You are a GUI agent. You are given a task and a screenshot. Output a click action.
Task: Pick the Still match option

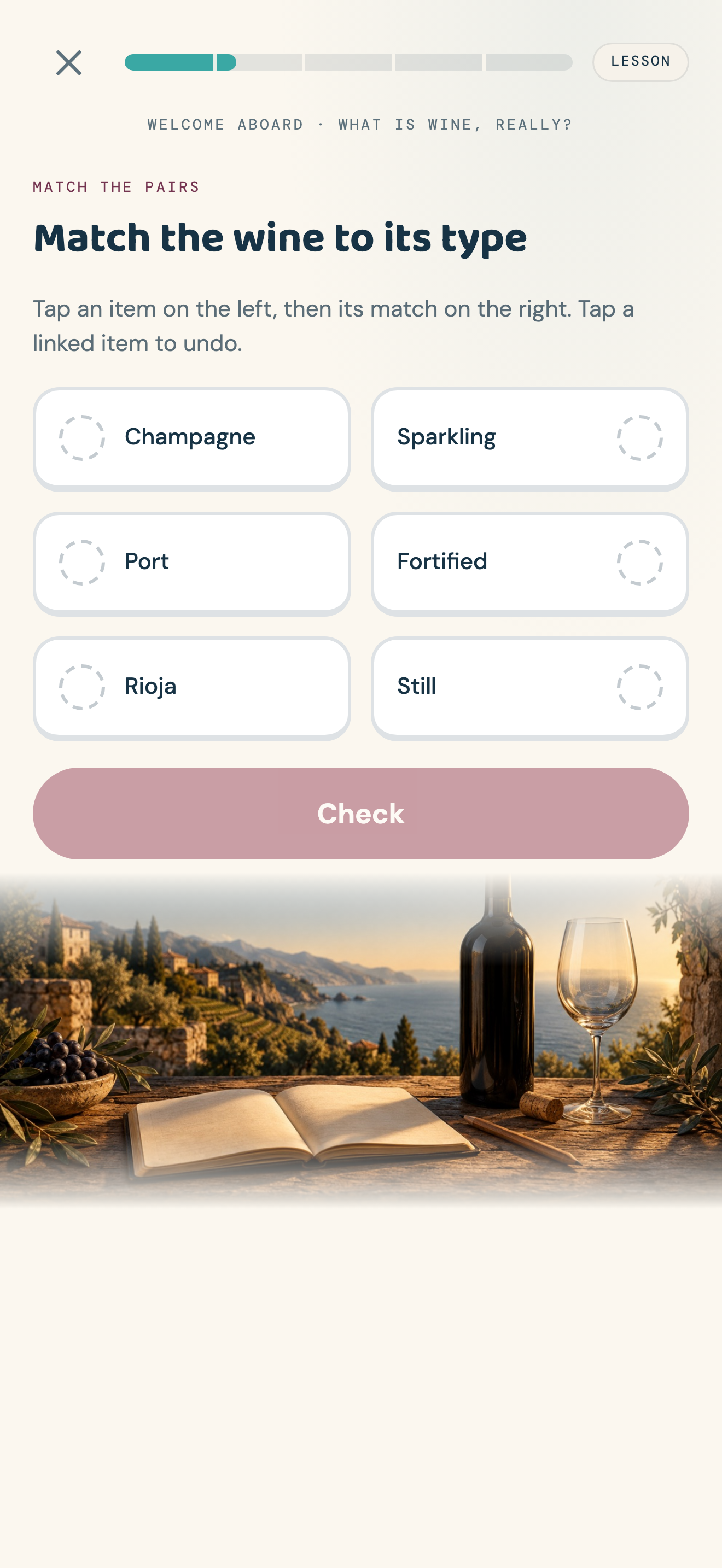tap(529, 688)
